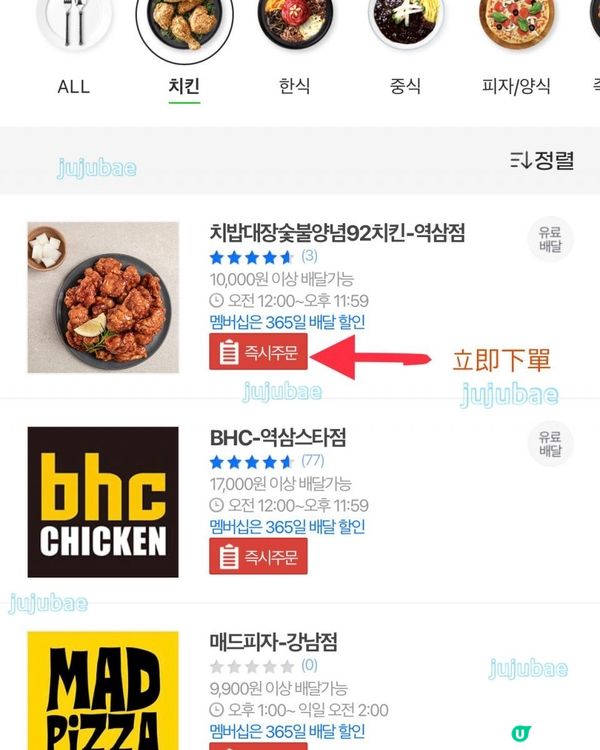Order now from BHC-역삼스타점
The height and width of the screenshot is (750, 600).
(259, 556)
